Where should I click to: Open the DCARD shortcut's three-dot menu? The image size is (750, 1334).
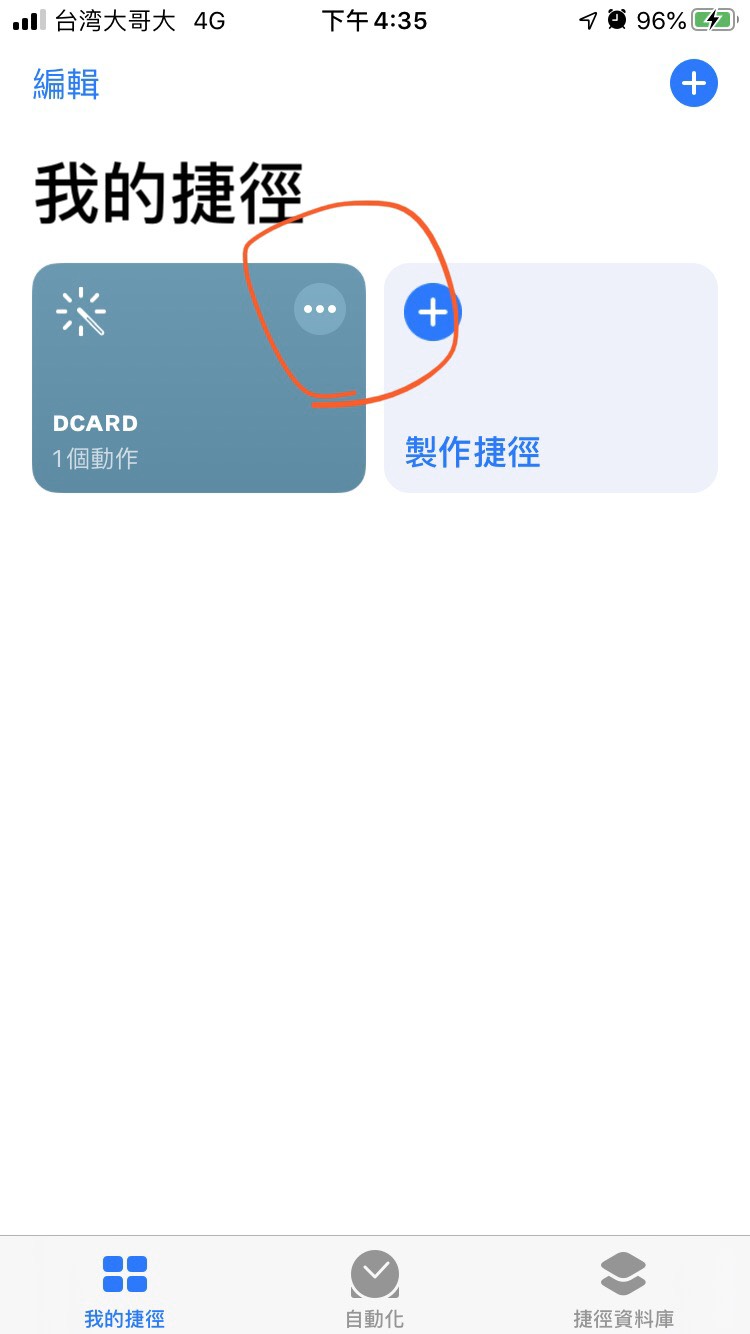(320, 309)
